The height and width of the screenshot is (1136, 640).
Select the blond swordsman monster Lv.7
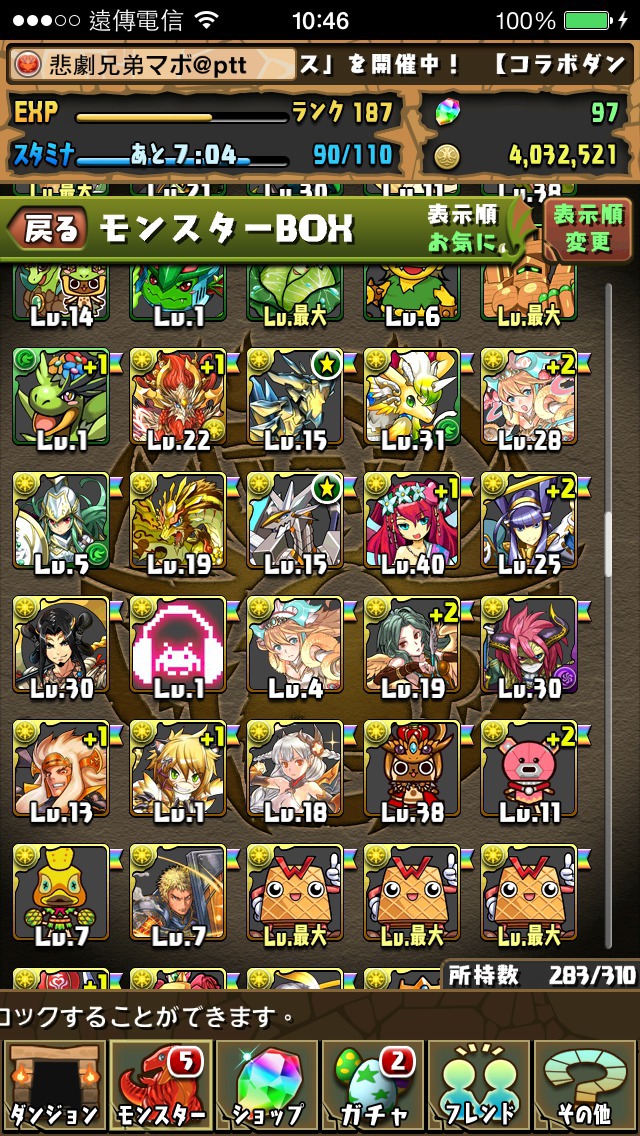point(178,894)
